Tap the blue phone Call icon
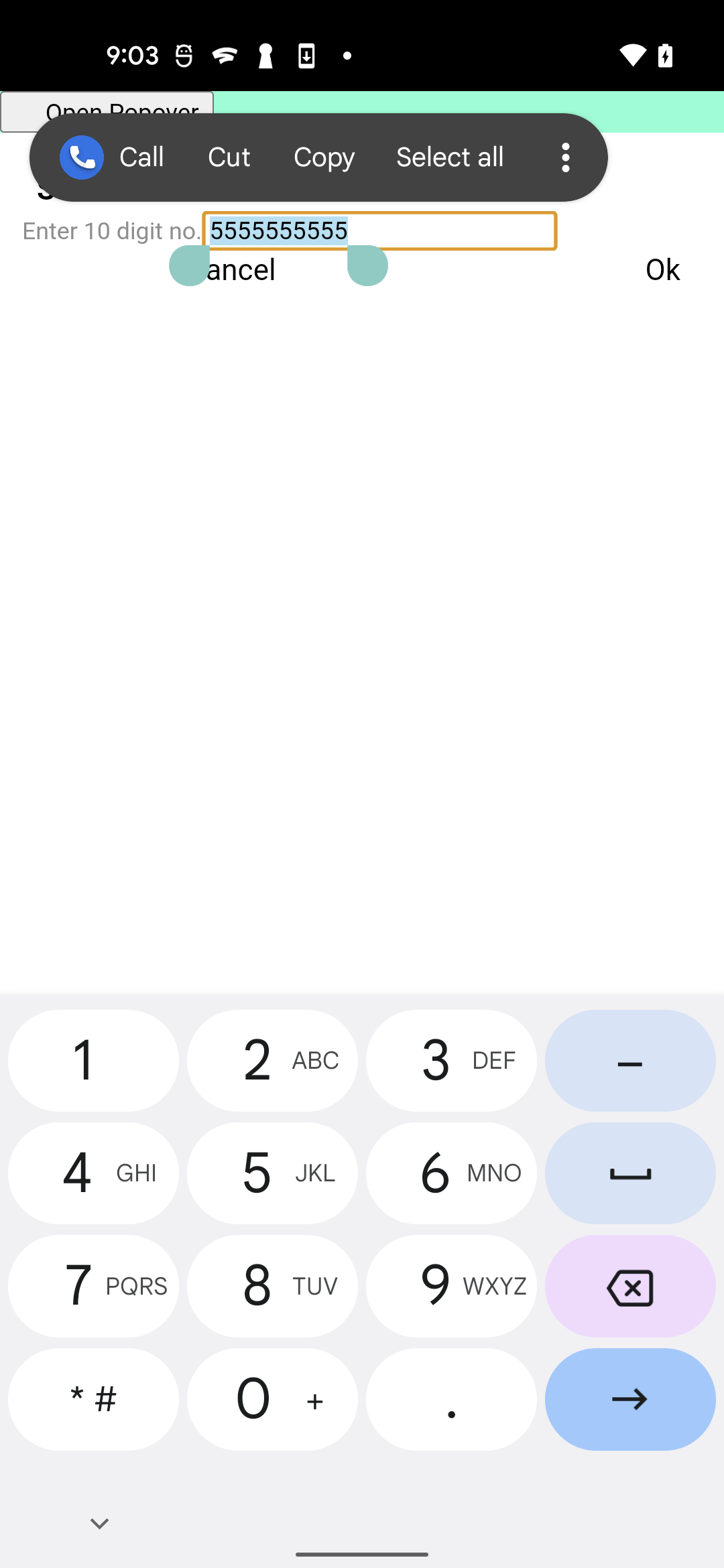The image size is (724, 1568). click(x=82, y=157)
